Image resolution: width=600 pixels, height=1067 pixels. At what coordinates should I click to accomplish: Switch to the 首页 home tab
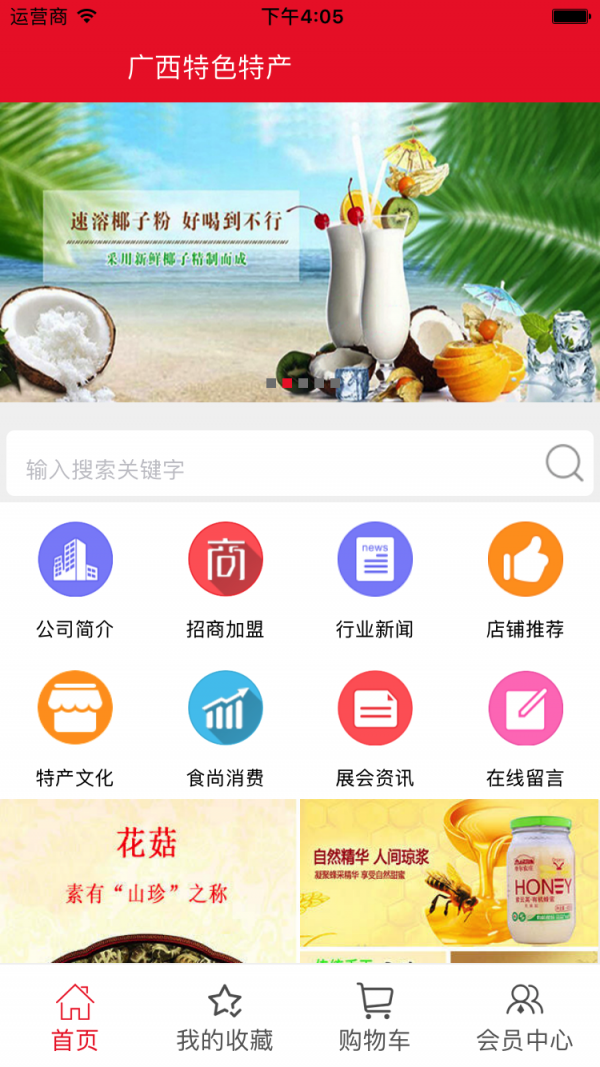75,1017
